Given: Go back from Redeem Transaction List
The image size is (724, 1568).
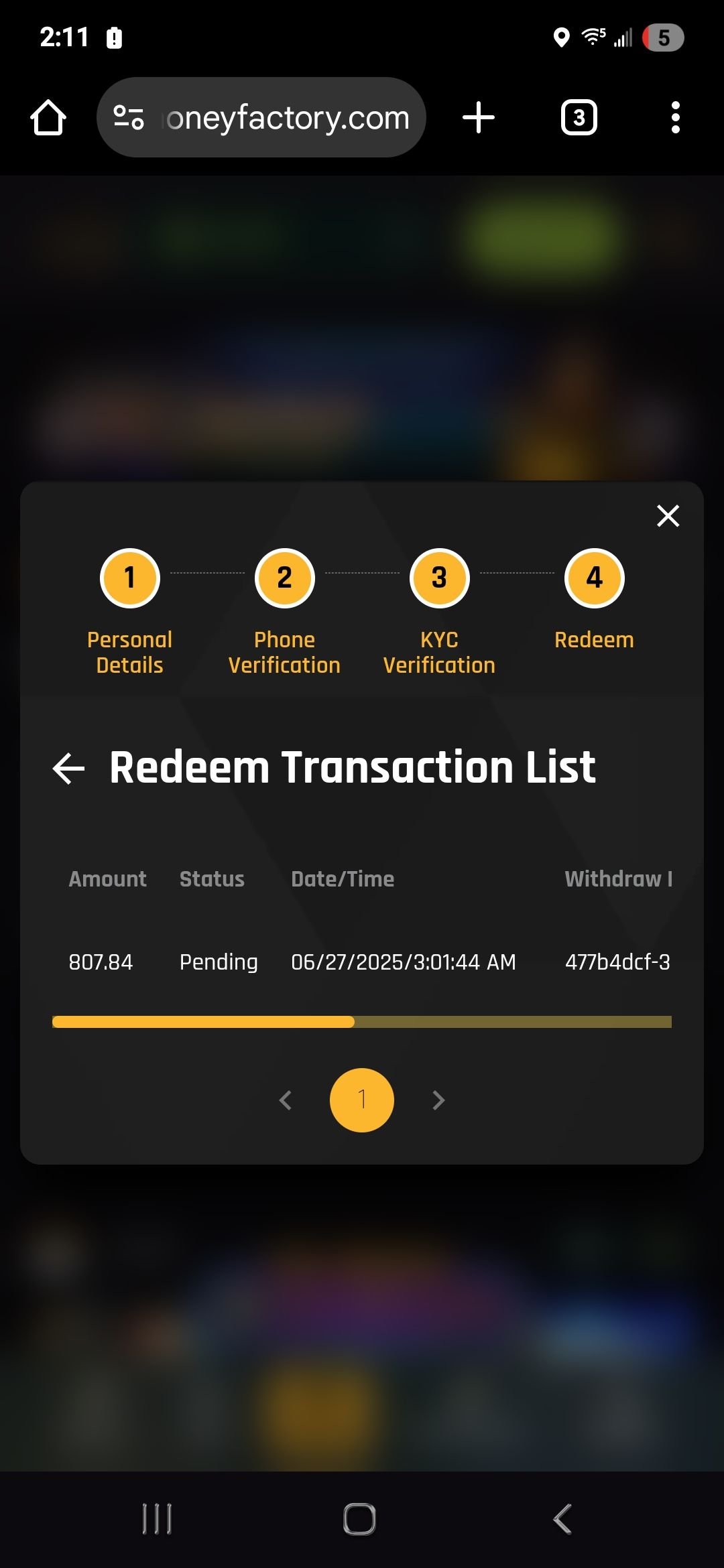Looking at the screenshot, I should (68, 768).
